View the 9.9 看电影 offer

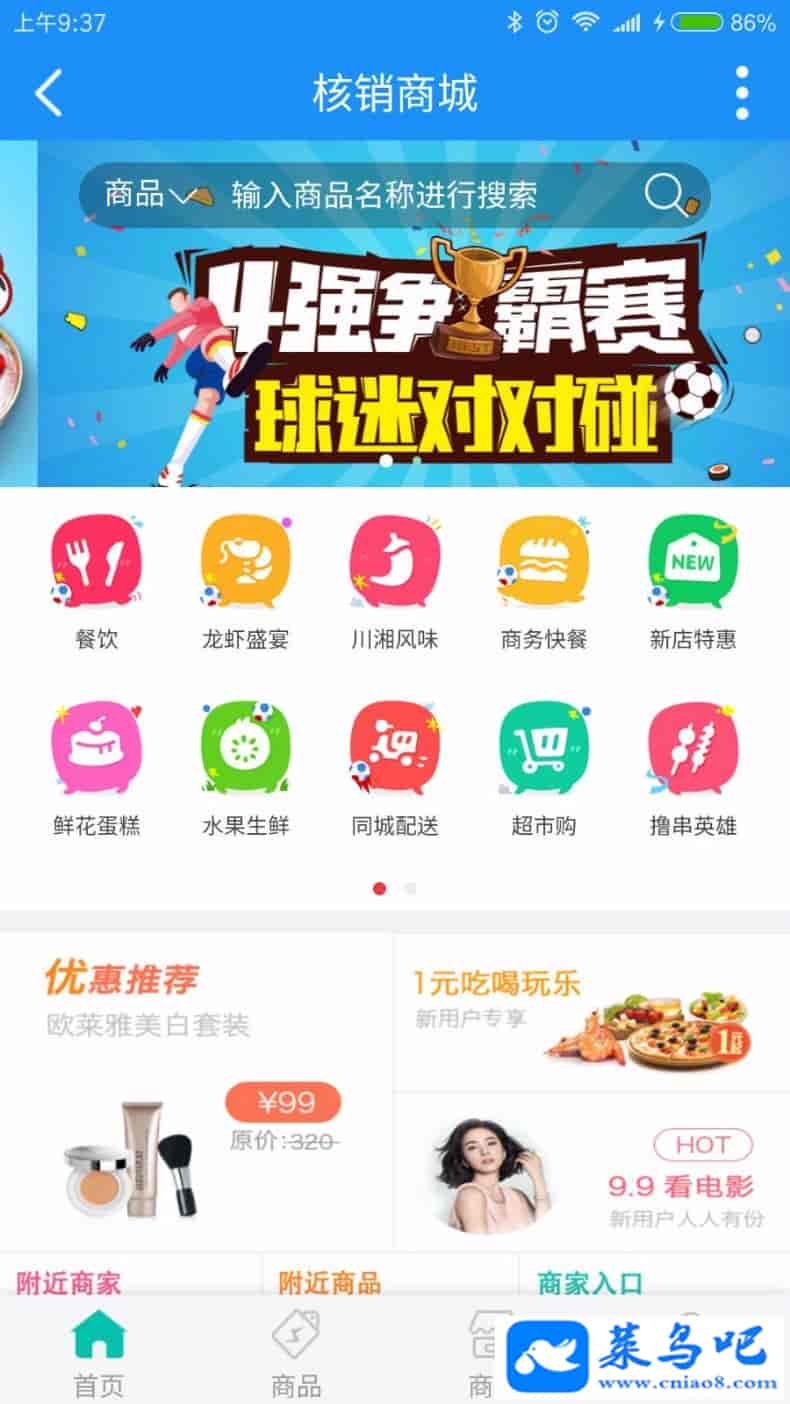coord(590,1170)
